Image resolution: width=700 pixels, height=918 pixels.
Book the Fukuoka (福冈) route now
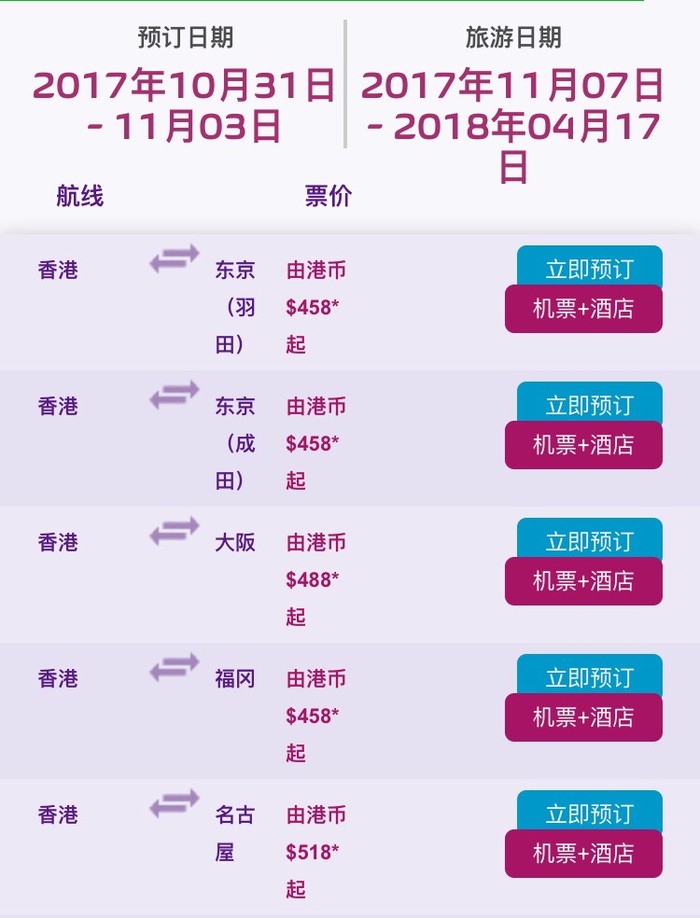click(x=589, y=674)
